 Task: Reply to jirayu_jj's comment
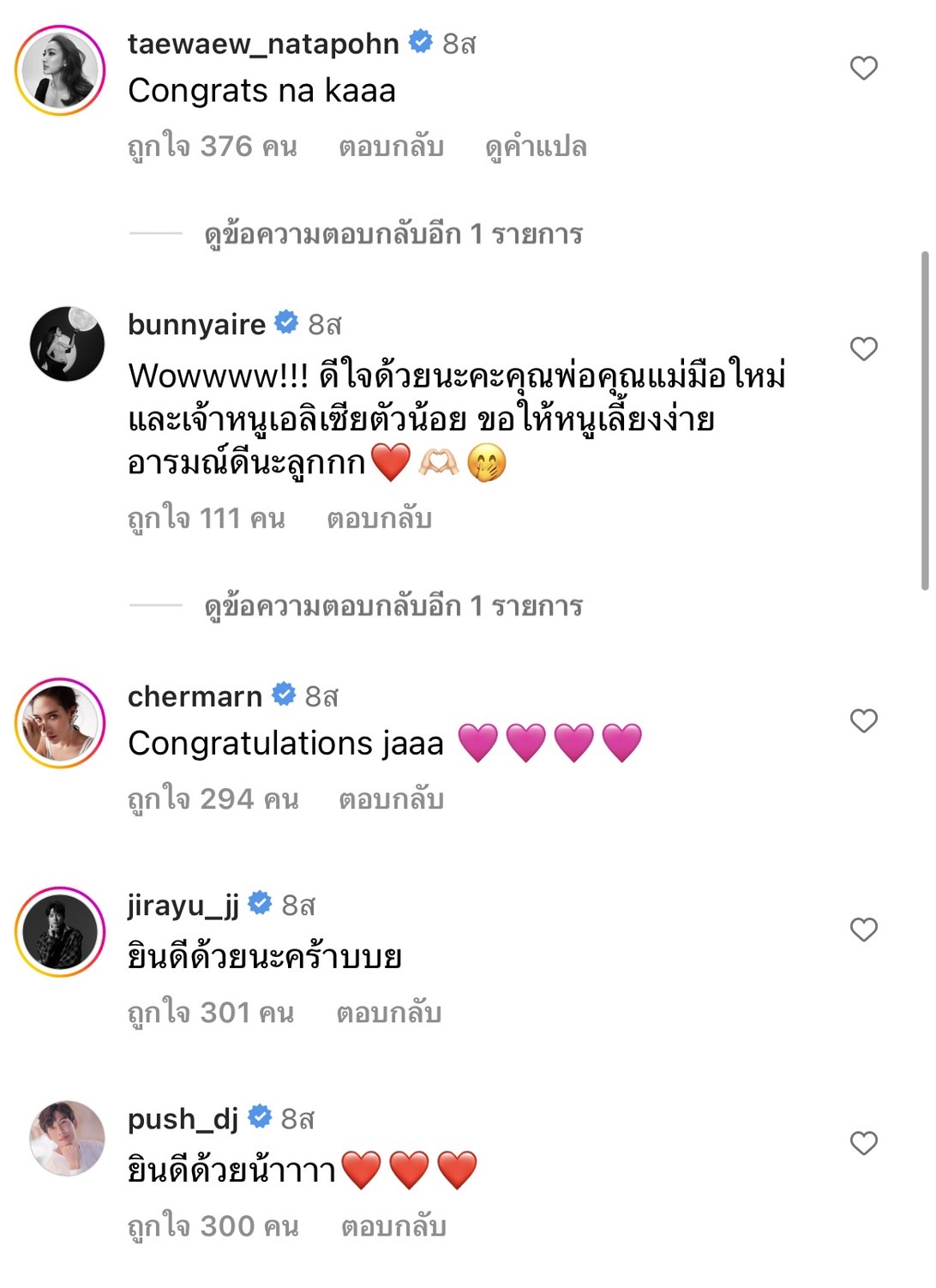(388, 1013)
